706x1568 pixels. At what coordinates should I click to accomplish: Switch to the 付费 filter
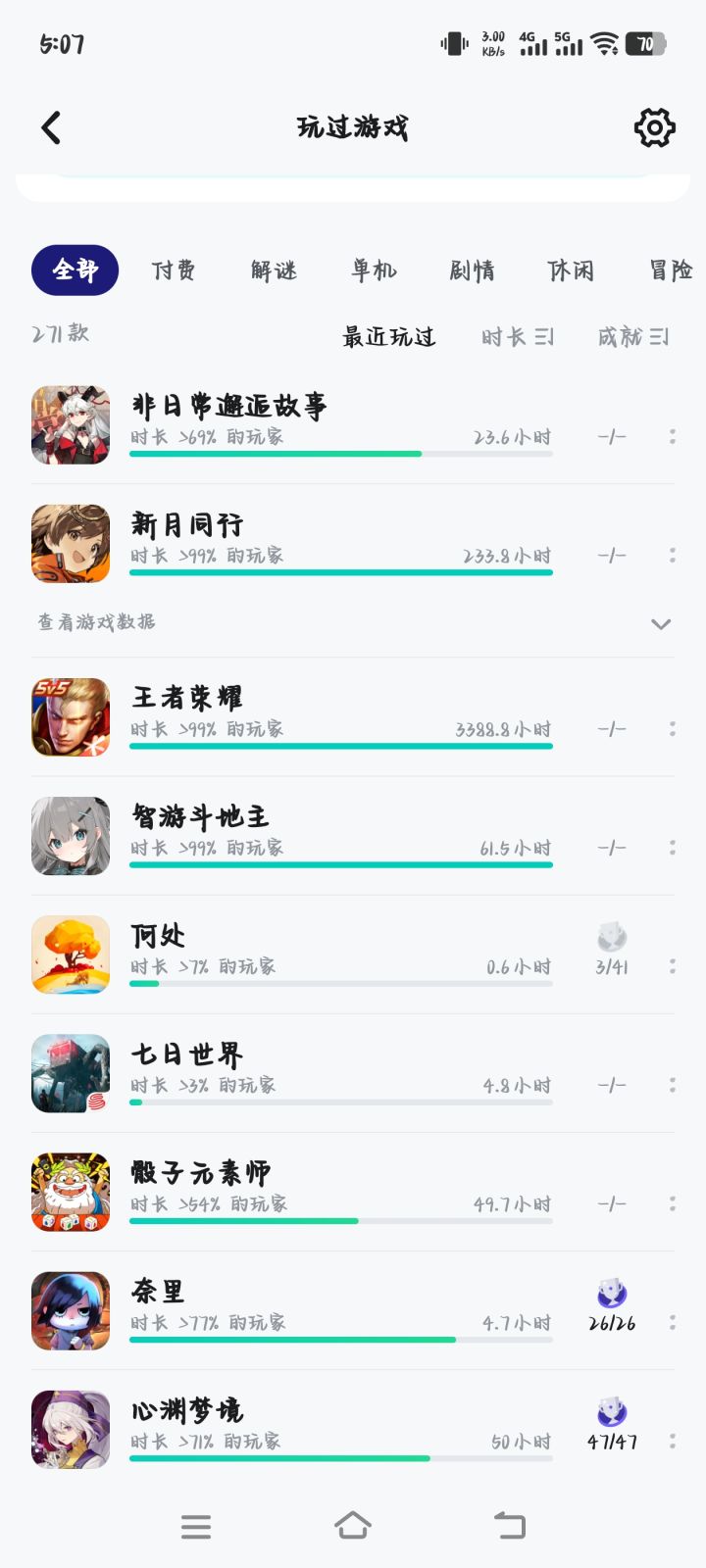[174, 270]
